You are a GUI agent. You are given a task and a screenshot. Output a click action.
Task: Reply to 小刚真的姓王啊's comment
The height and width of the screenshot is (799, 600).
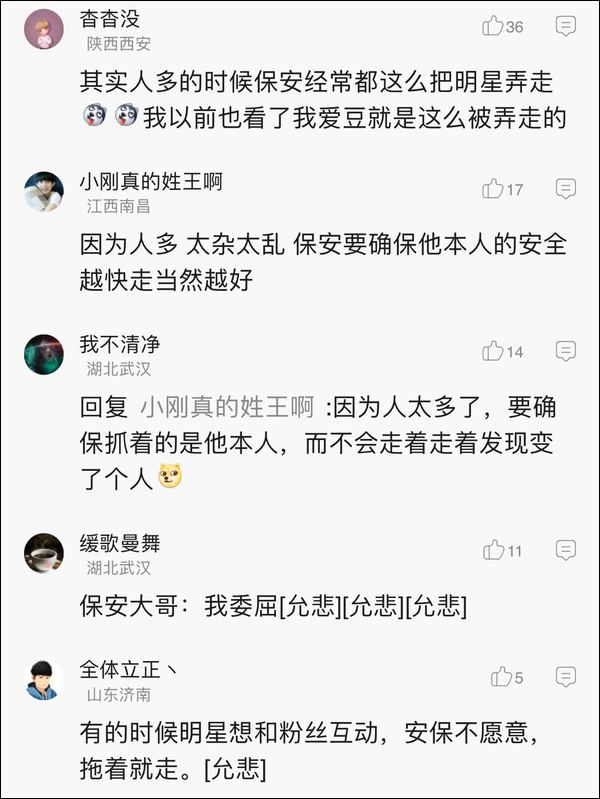click(x=566, y=189)
